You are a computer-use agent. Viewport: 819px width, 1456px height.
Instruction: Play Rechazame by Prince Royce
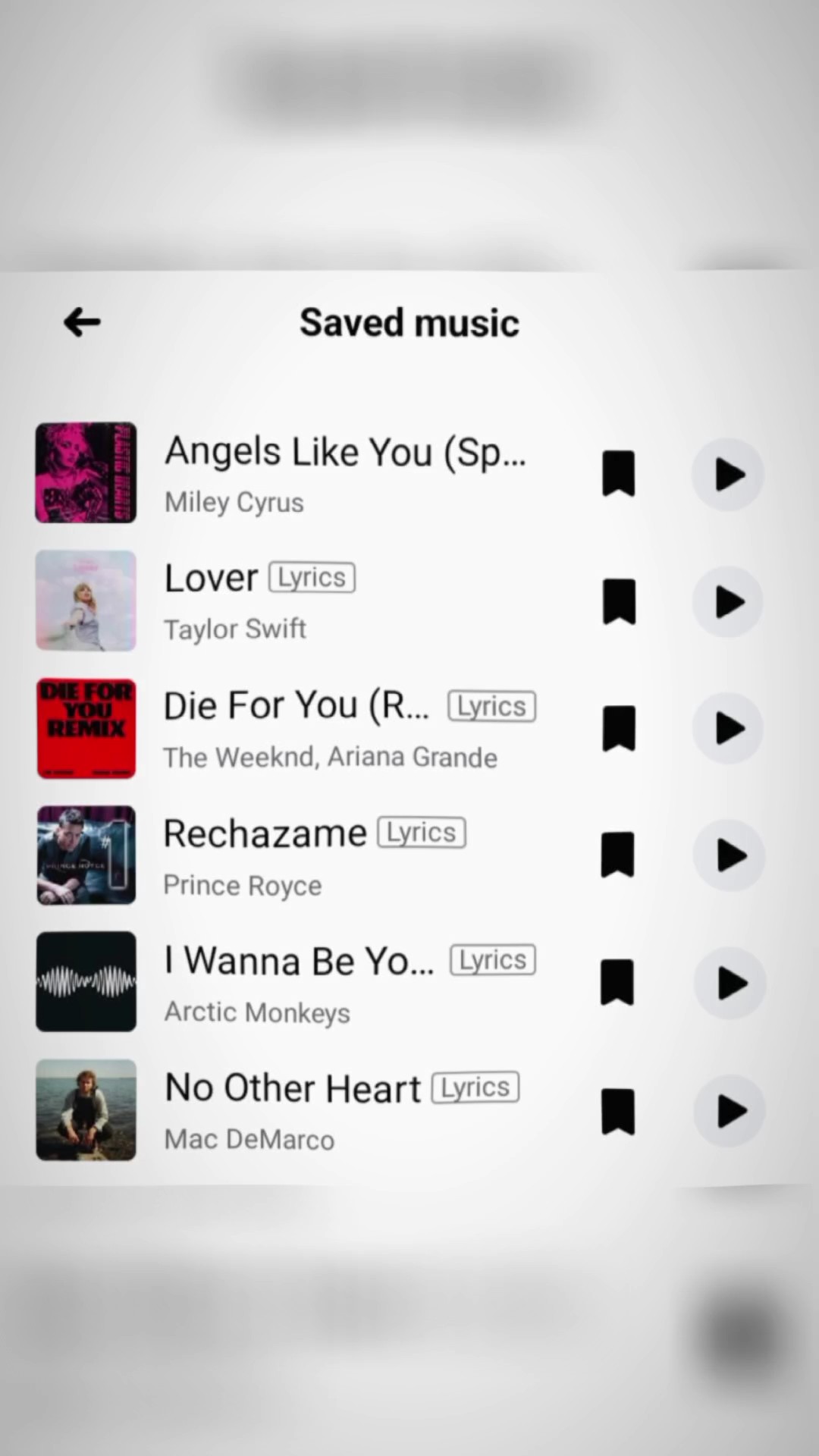pyautogui.click(x=728, y=856)
